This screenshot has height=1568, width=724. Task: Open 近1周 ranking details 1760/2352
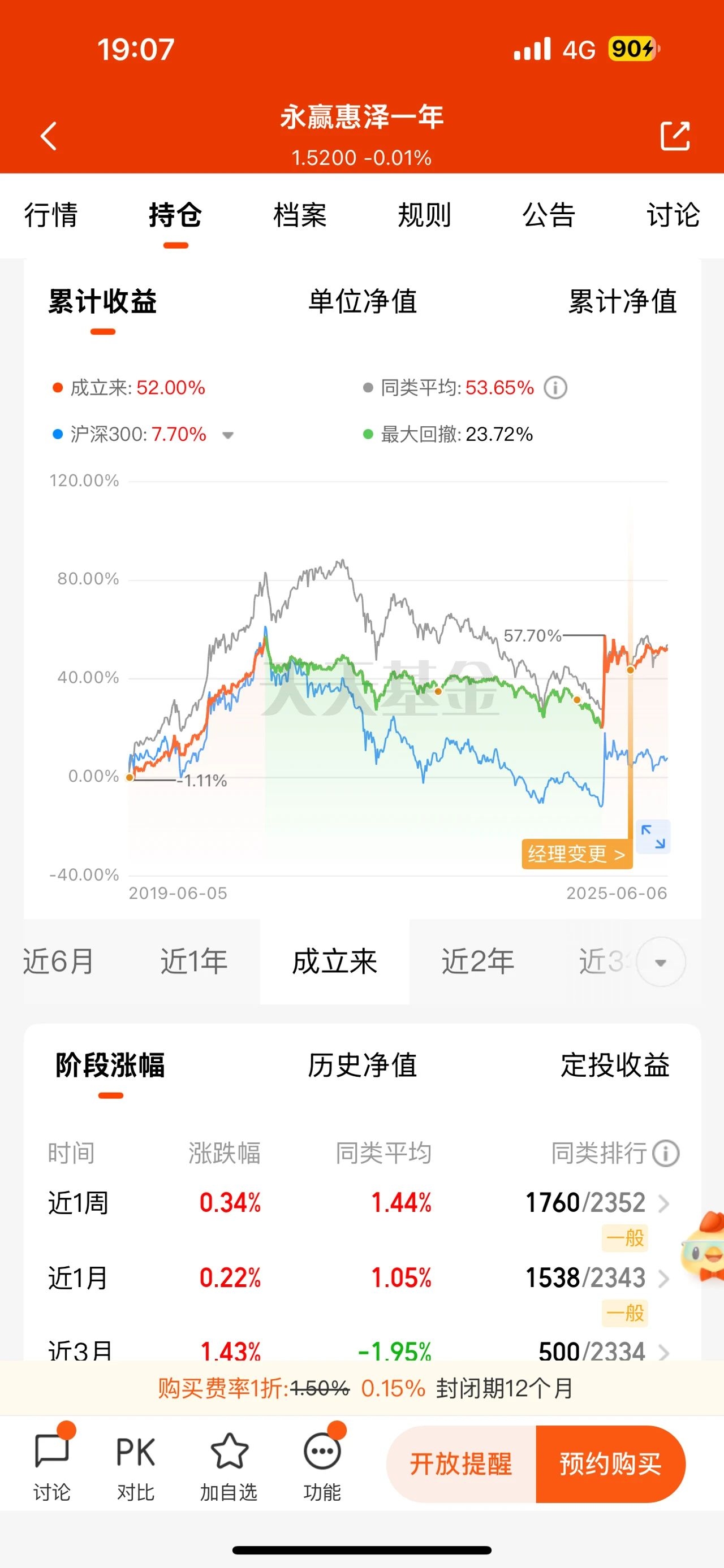597,1203
